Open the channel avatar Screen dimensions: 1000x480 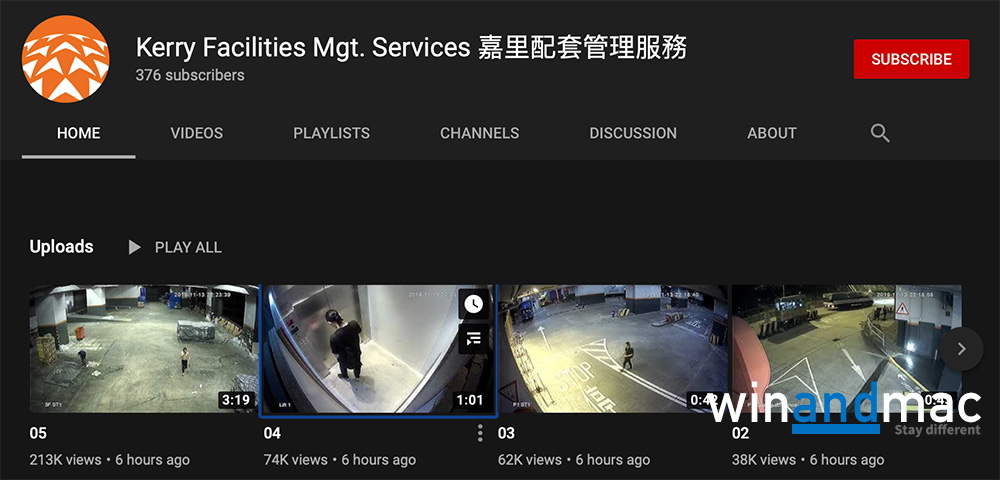click(65, 59)
